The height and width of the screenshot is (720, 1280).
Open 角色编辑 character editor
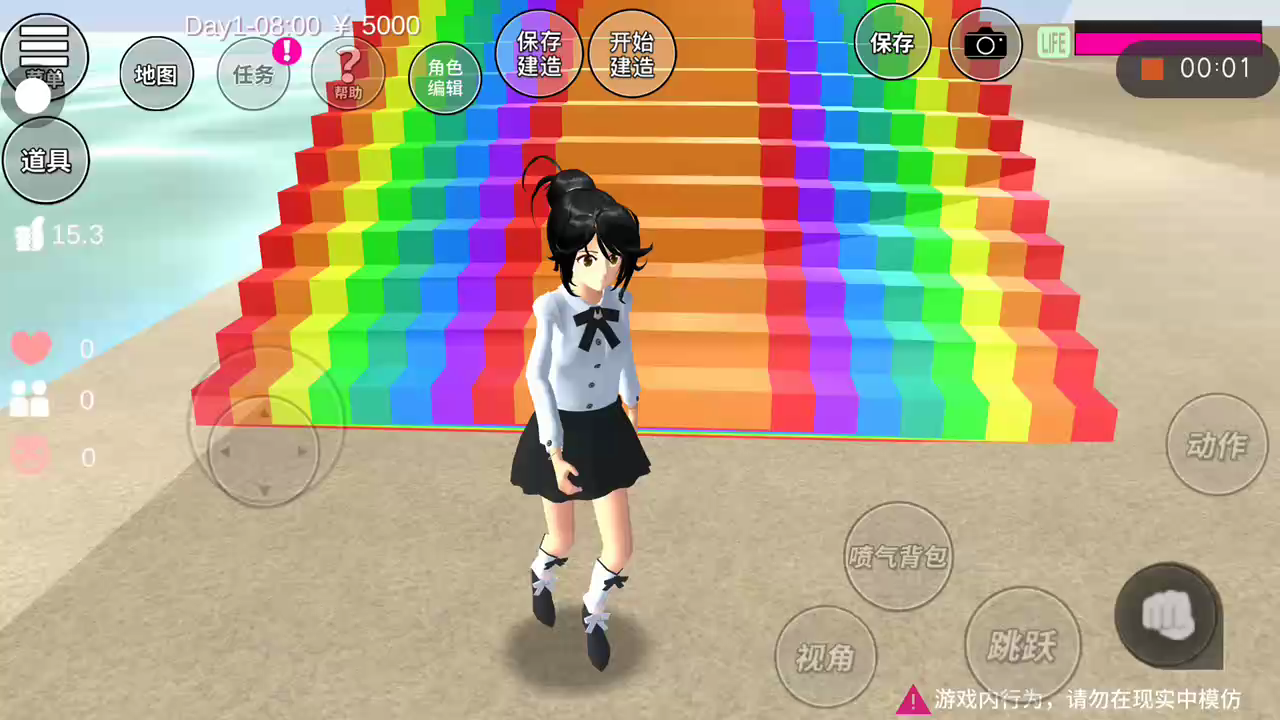pyautogui.click(x=445, y=77)
